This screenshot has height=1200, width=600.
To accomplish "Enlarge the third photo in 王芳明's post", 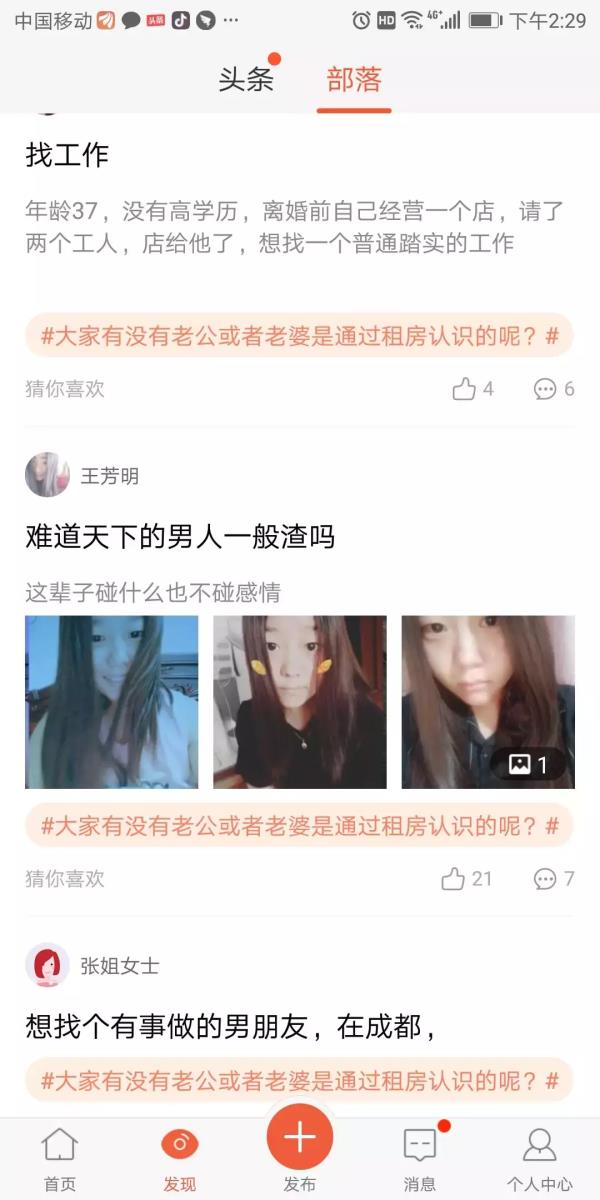I will (x=488, y=702).
